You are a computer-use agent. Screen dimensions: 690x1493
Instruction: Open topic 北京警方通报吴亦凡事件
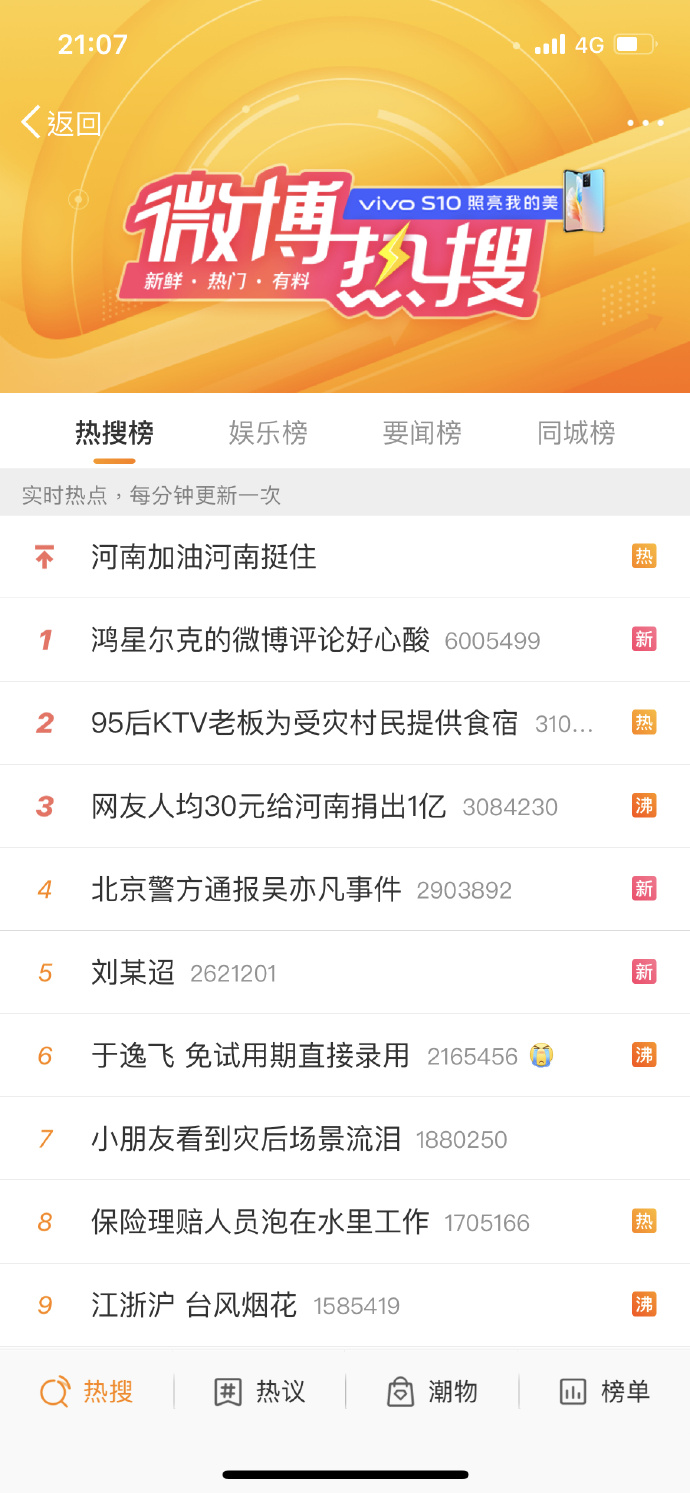(345, 889)
